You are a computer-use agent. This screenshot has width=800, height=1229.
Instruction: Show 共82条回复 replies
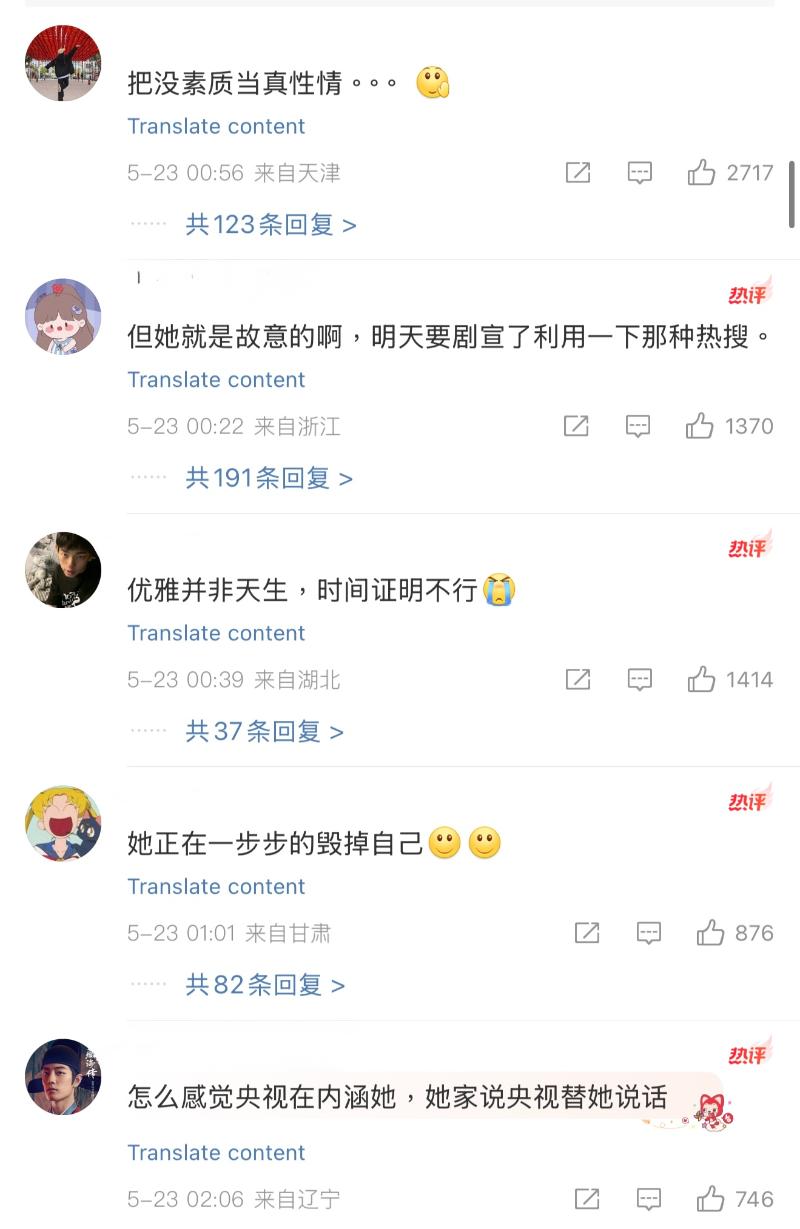[x=265, y=986]
